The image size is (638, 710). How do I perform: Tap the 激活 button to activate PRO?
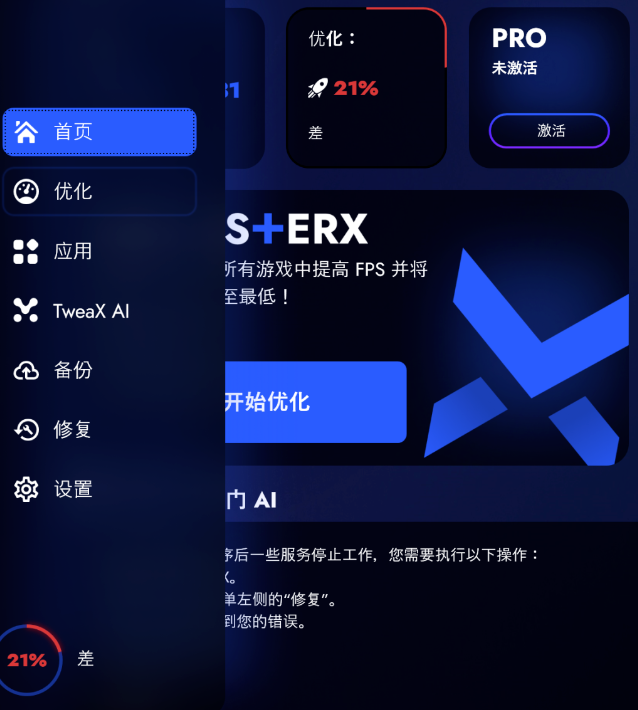[x=549, y=131]
